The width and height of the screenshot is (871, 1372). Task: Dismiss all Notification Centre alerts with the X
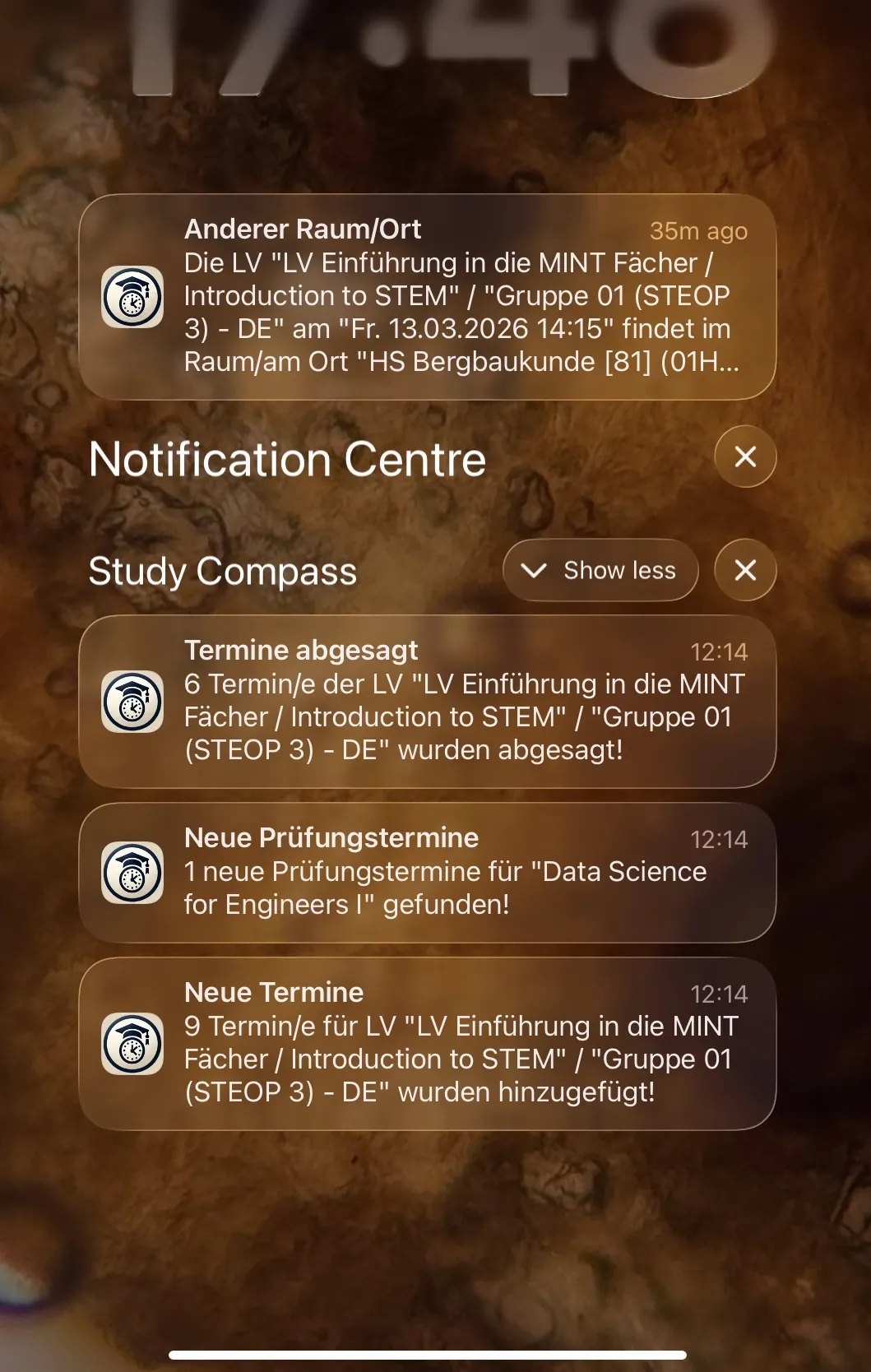point(744,457)
